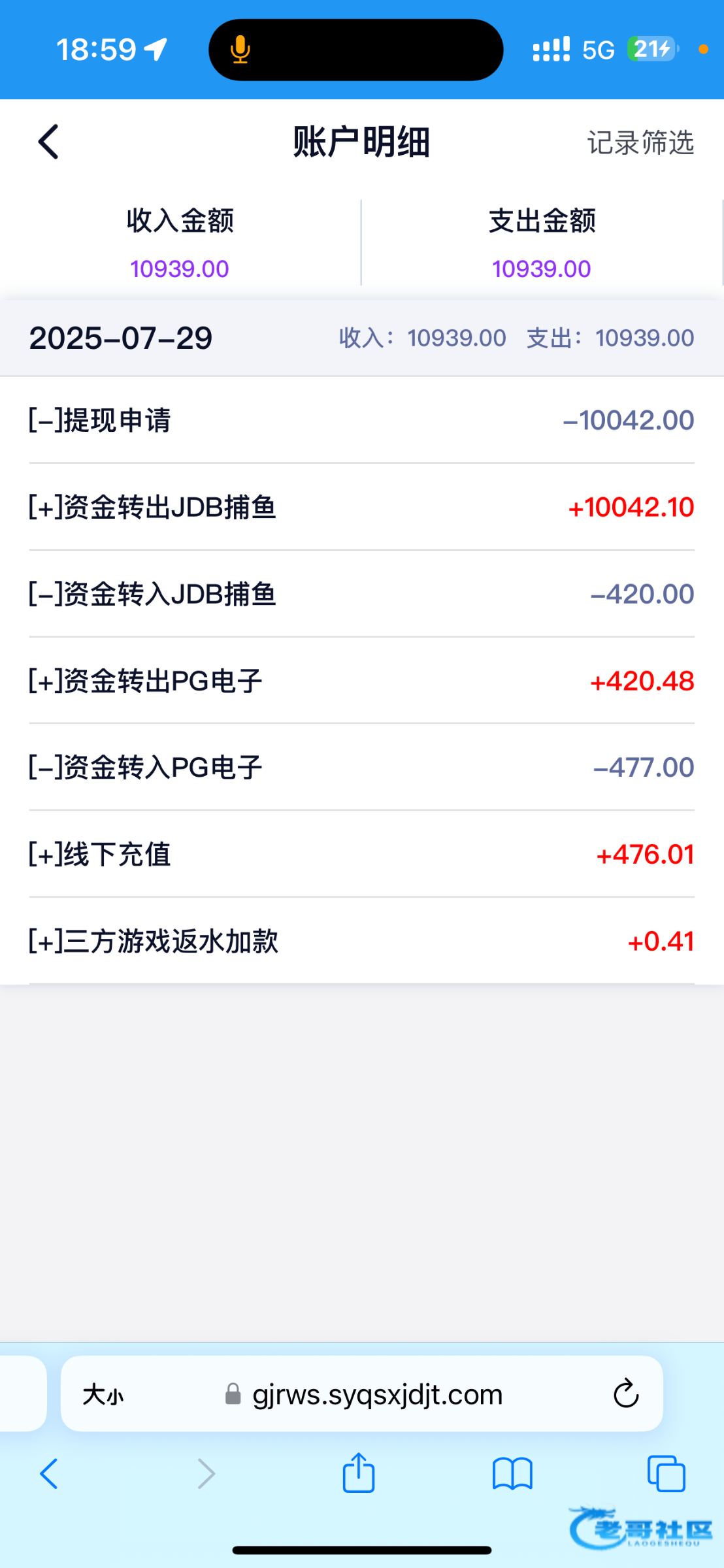This screenshot has height=1568, width=724.
Task: Open 记录筛选 record filter
Action: pyautogui.click(x=640, y=142)
